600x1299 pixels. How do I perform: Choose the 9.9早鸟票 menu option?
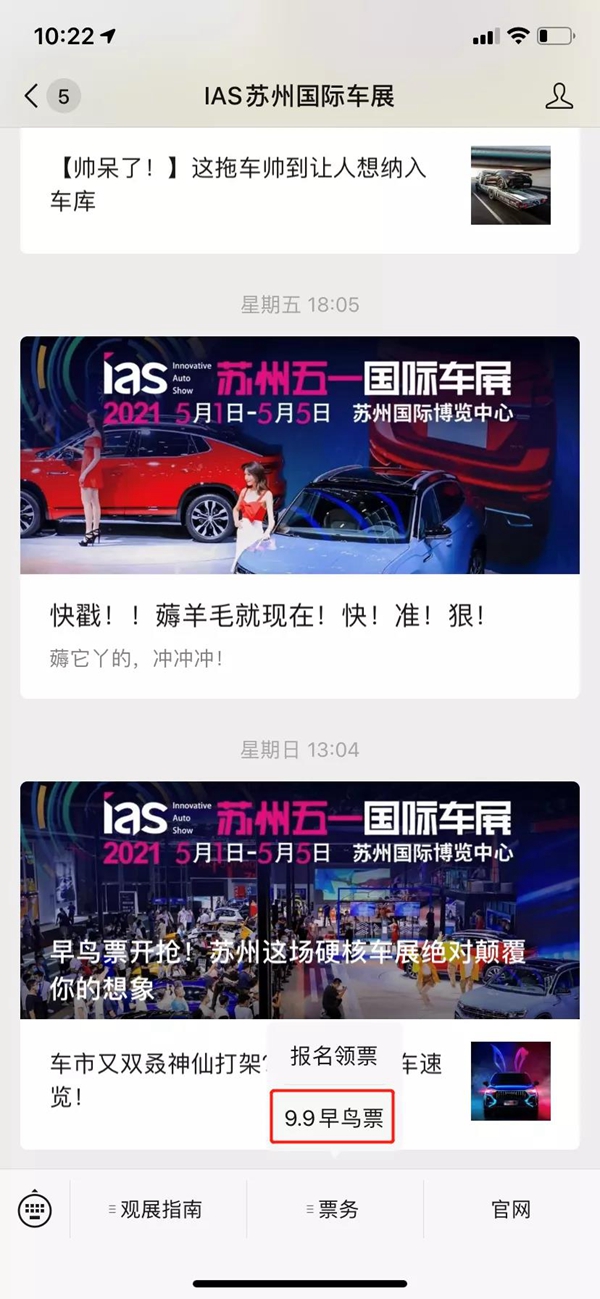click(334, 1119)
